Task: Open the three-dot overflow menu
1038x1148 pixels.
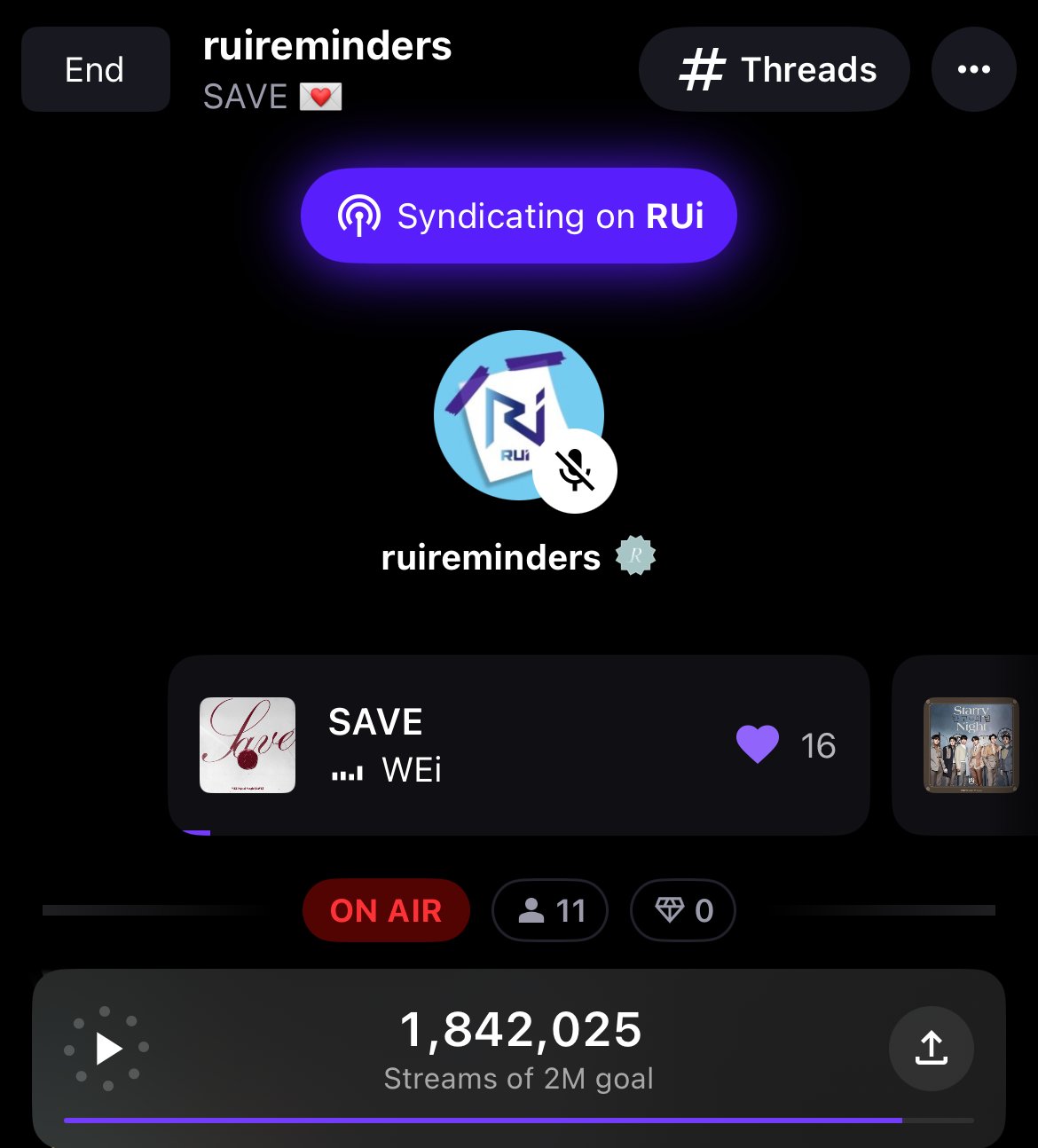Action: [x=973, y=69]
